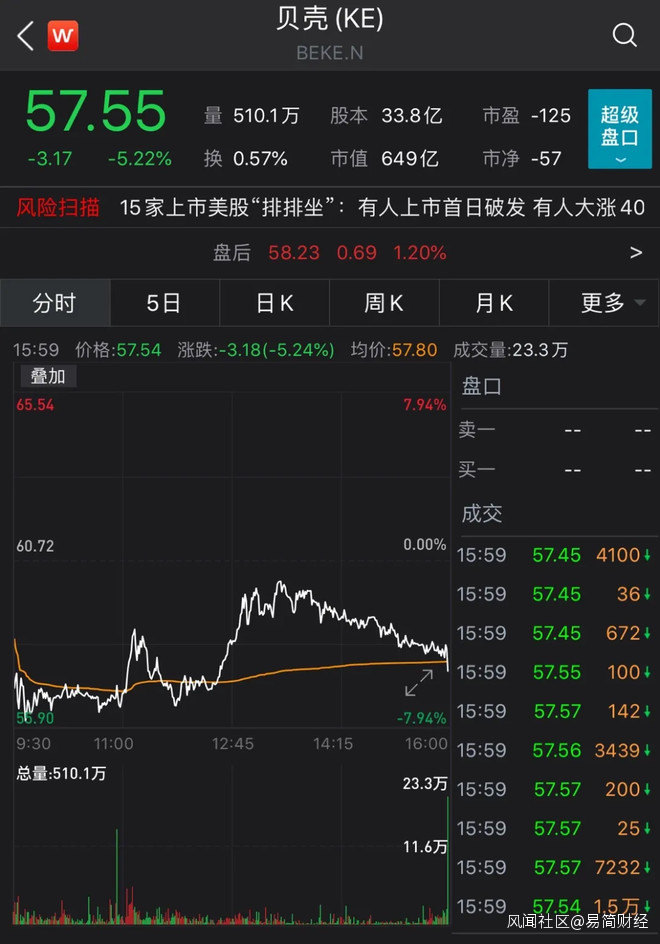The height and width of the screenshot is (944, 660).
Task: Open the search magnifier icon
Action: pyautogui.click(x=624, y=36)
